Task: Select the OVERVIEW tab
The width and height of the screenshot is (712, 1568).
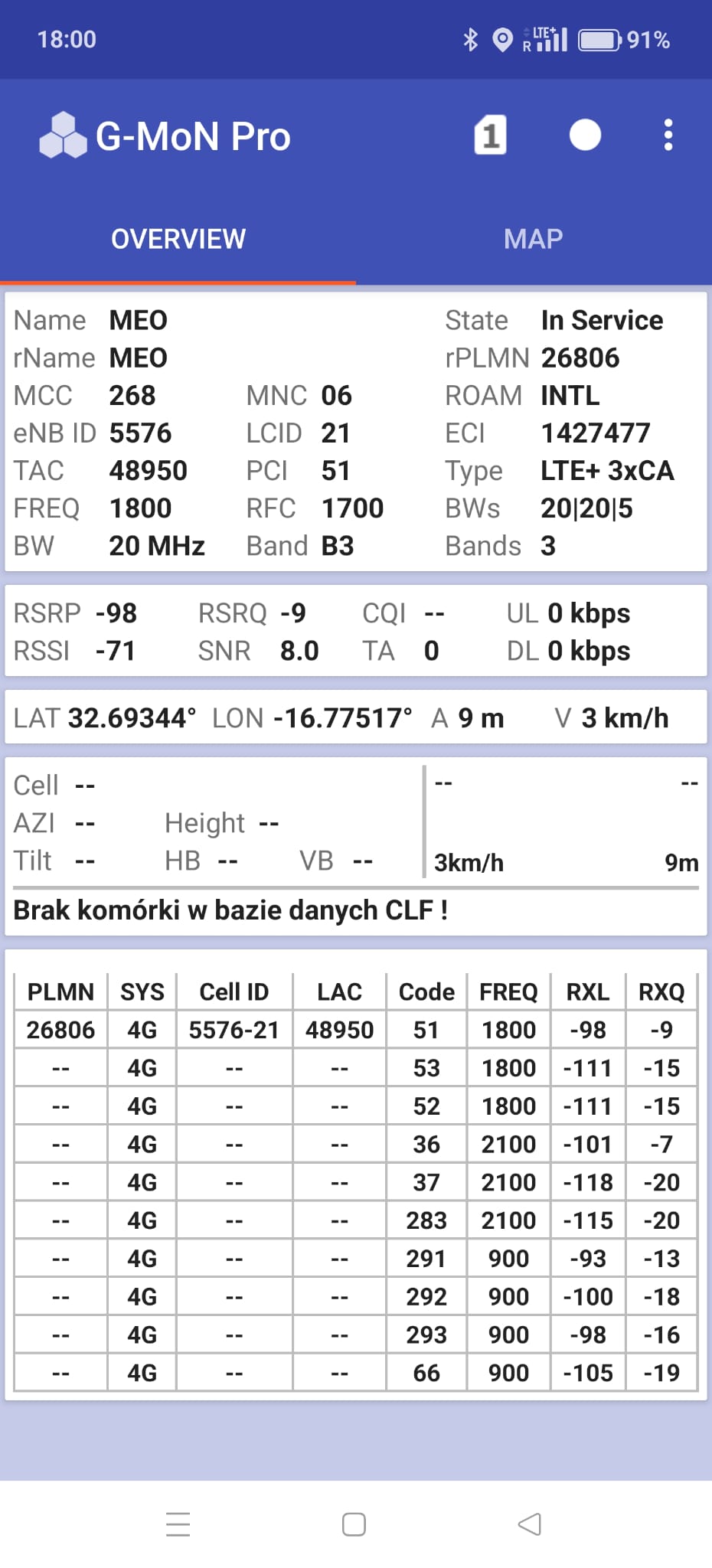Action: click(x=178, y=239)
